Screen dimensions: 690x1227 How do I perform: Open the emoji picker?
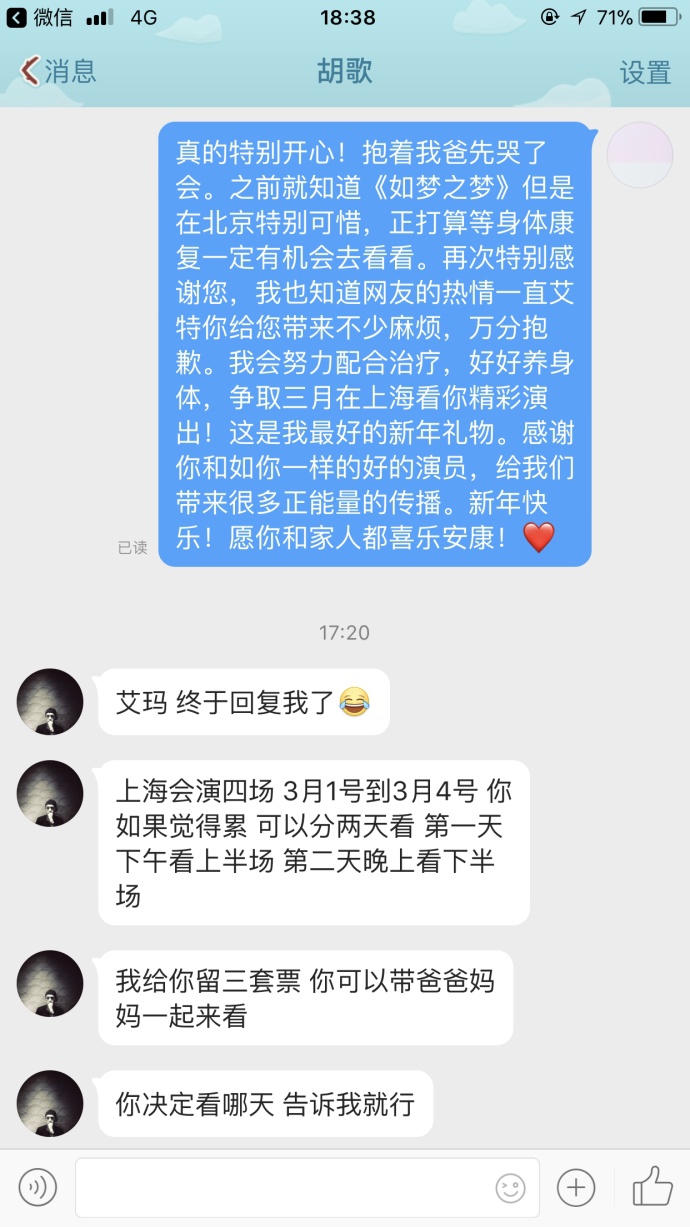click(510, 1188)
